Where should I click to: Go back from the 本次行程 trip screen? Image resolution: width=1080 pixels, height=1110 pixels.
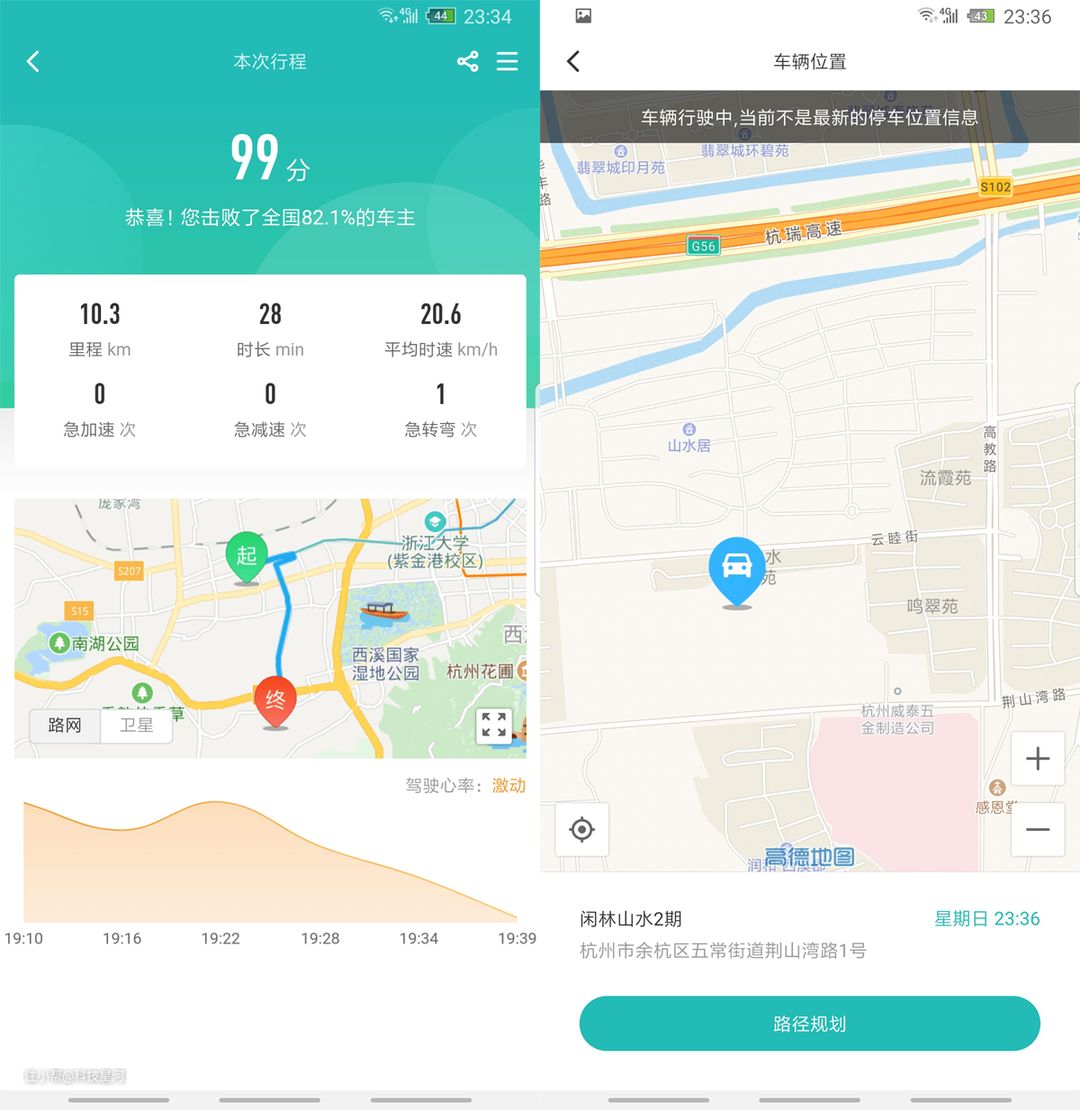[33, 62]
